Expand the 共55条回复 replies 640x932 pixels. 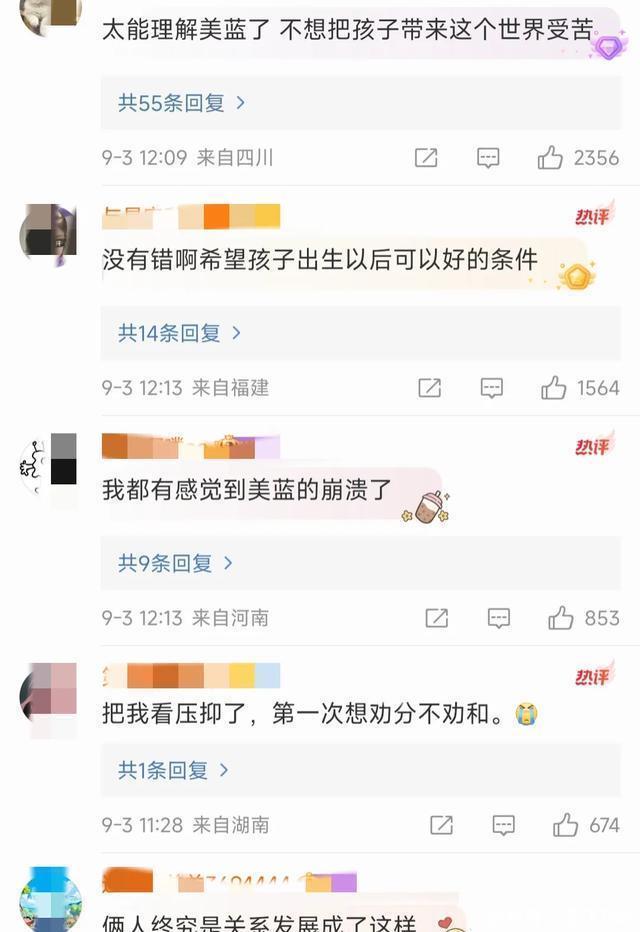(181, 103)
